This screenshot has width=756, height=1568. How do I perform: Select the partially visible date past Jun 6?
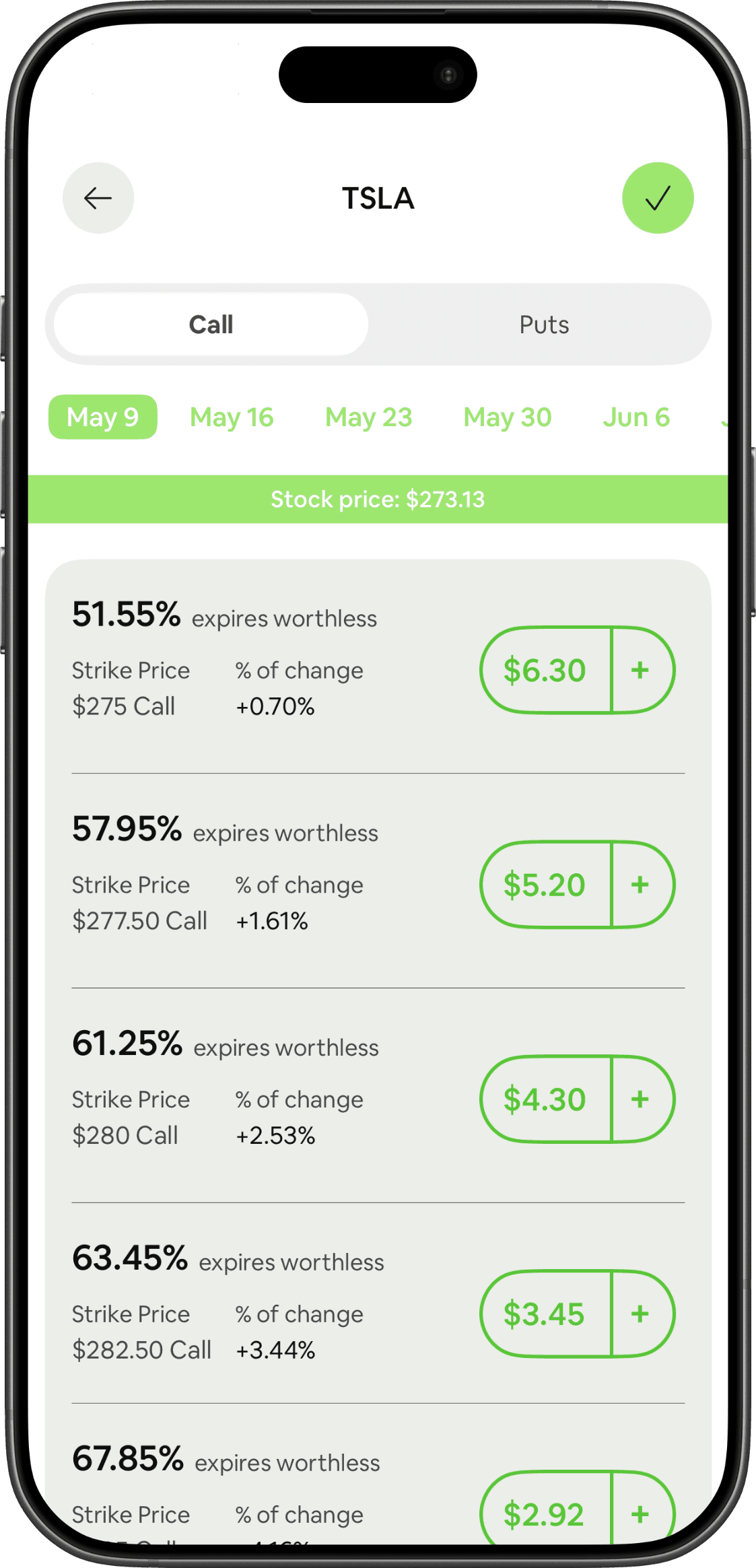click(x=724, y=417)
